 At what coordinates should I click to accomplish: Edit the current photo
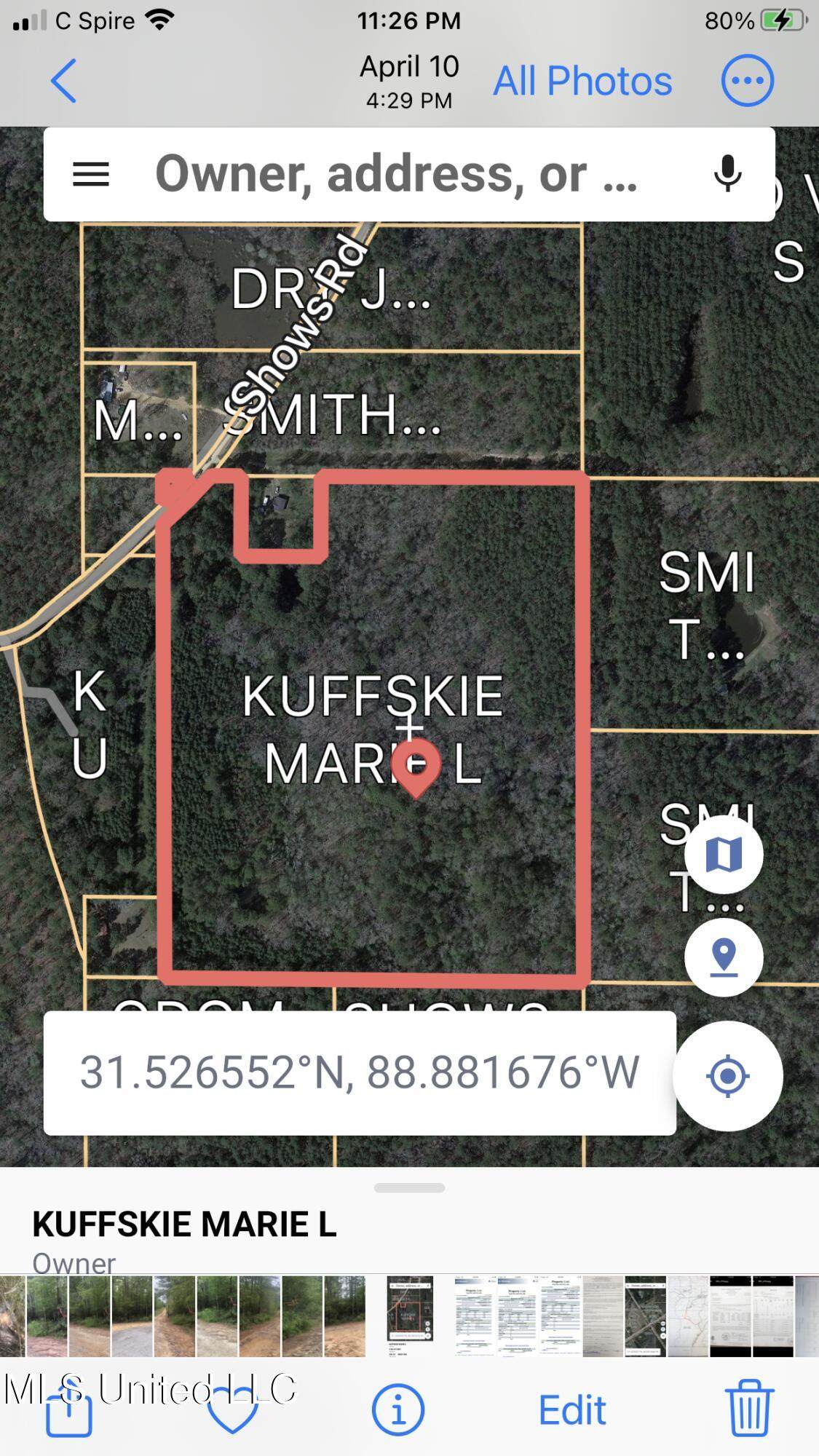point(572,1411)
